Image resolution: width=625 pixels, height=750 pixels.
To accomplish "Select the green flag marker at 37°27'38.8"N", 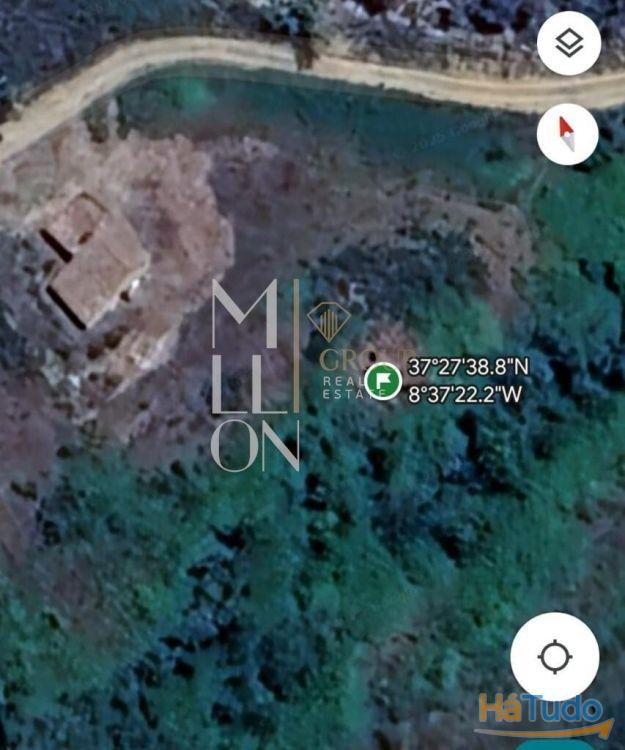I will [x=383, y=381].
